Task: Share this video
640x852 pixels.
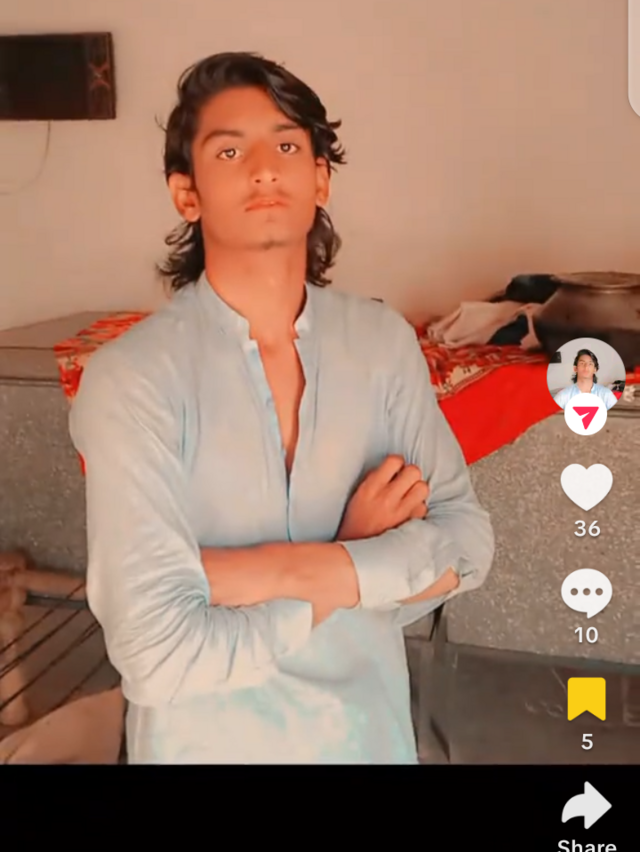Action: coord(587,806)
